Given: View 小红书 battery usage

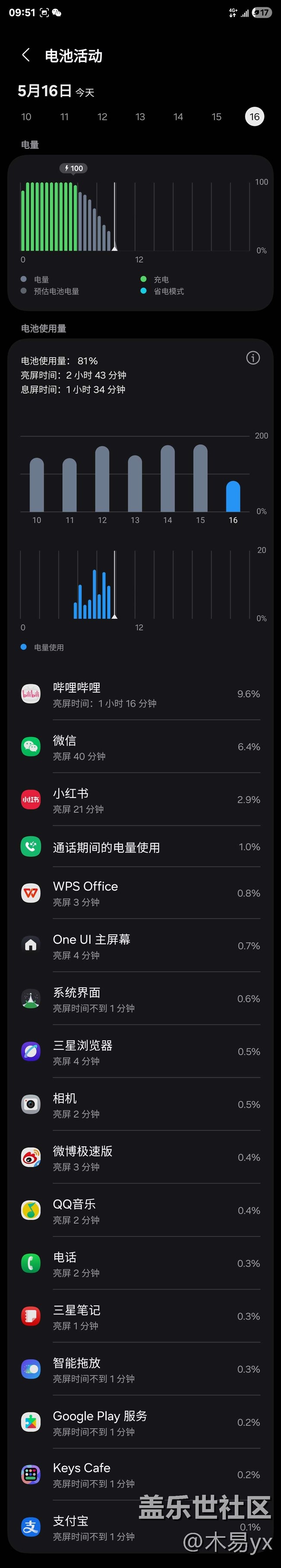Looking at the screenshot, I should (140, 800).
